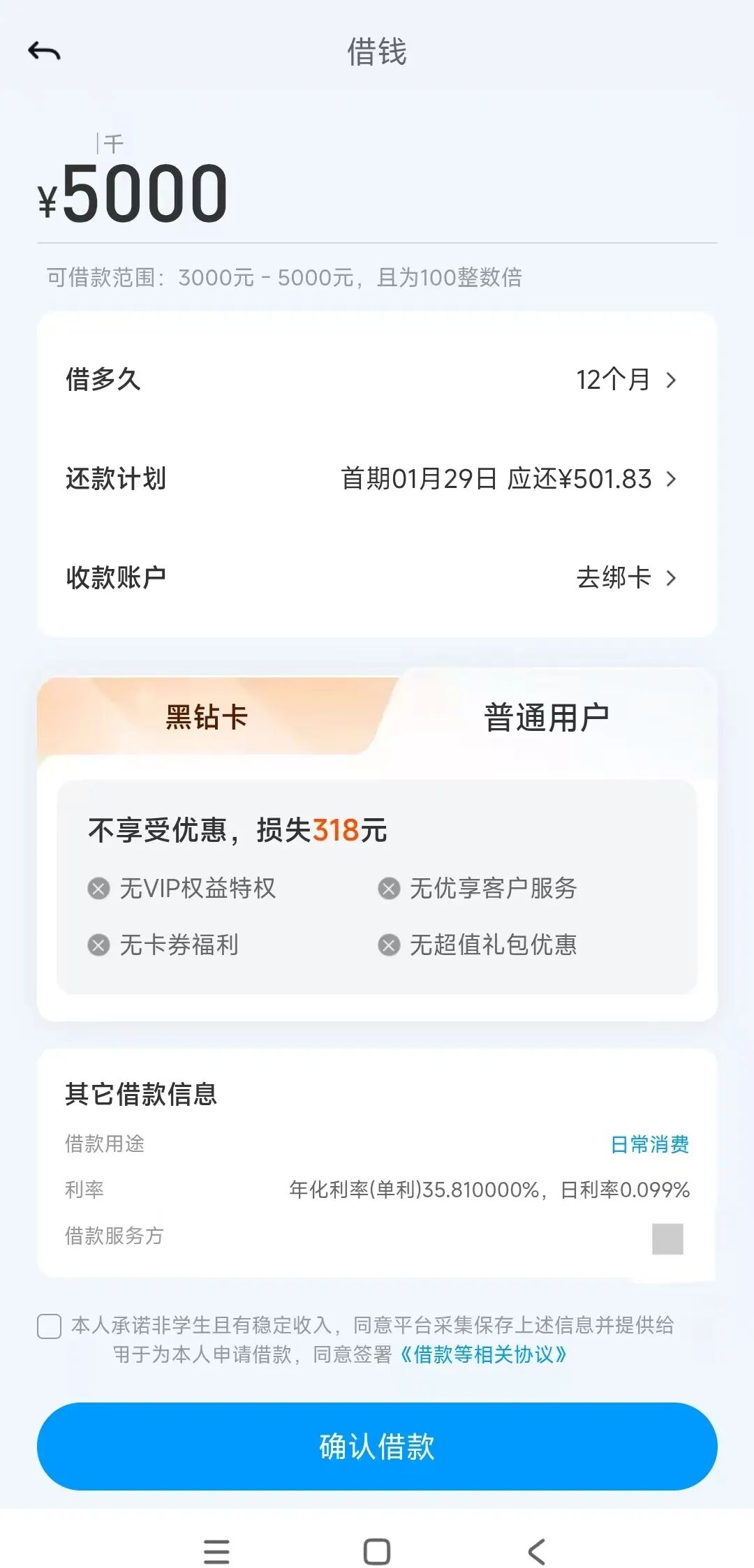Go to the system home screen
Screen dimensions: 754x1568
pos(377,1552)
